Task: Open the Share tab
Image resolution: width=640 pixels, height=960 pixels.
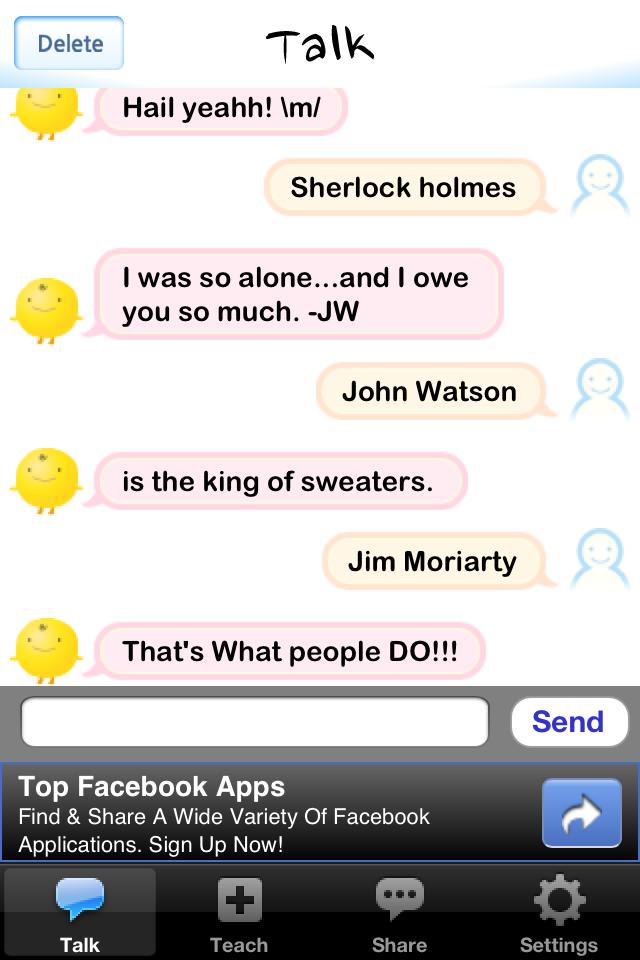Action: pyautogui.click(x=399, y=913)
